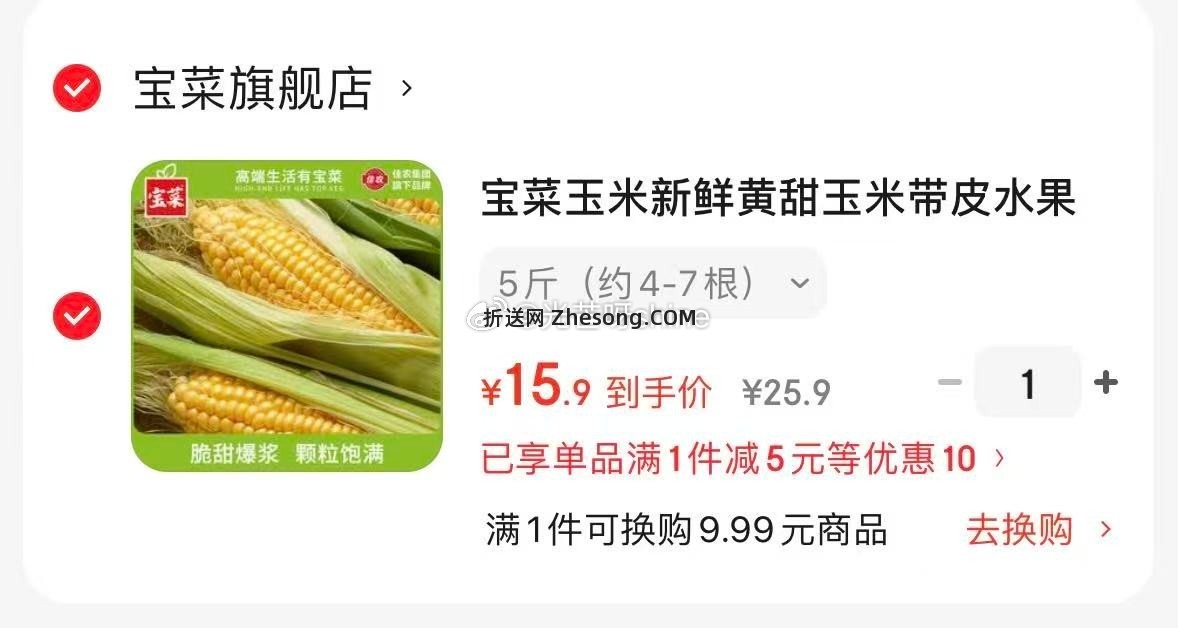Increase the quantity with the plus button

pos(1105,382)
